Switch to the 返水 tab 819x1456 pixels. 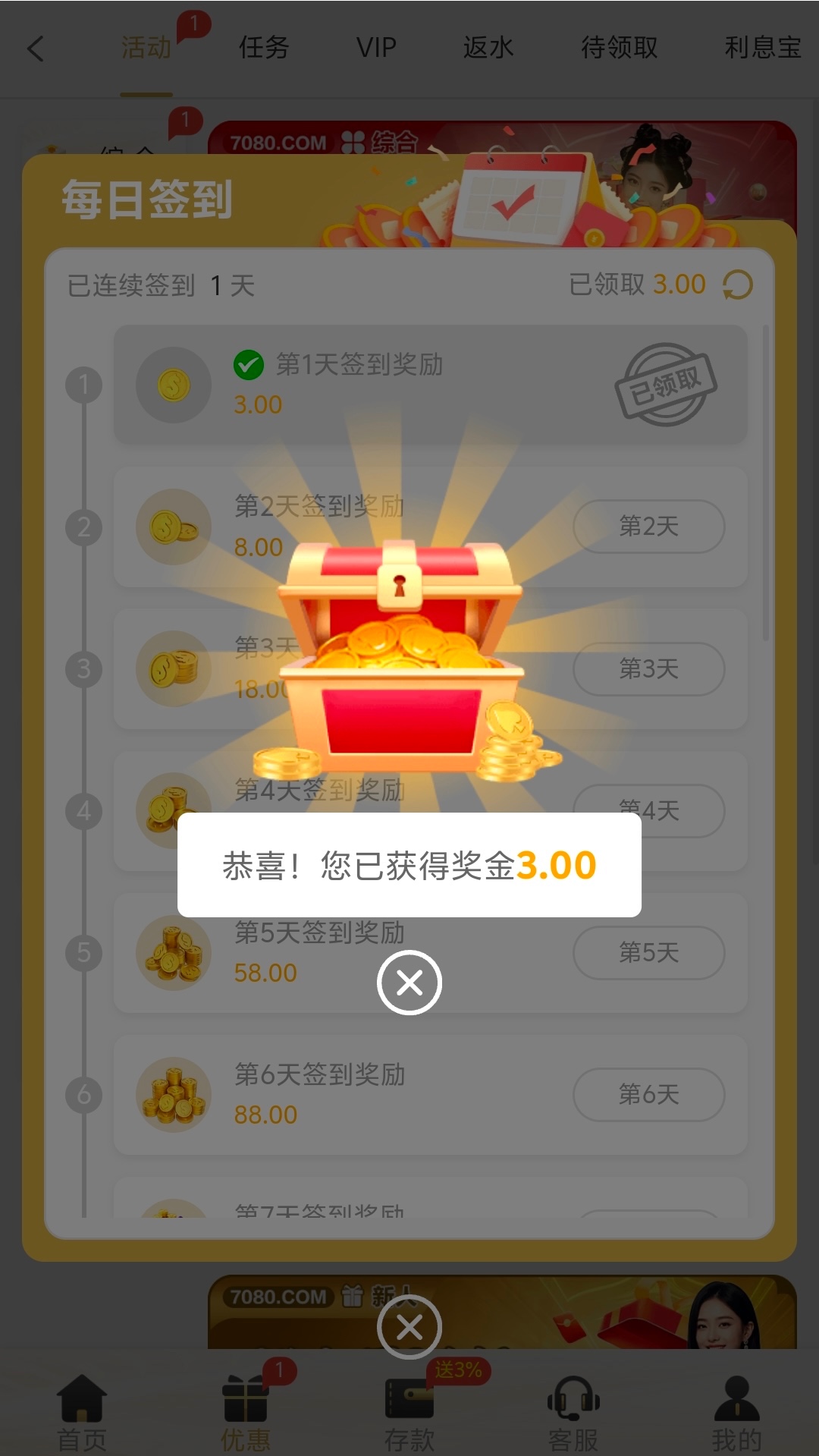point(488,48)
